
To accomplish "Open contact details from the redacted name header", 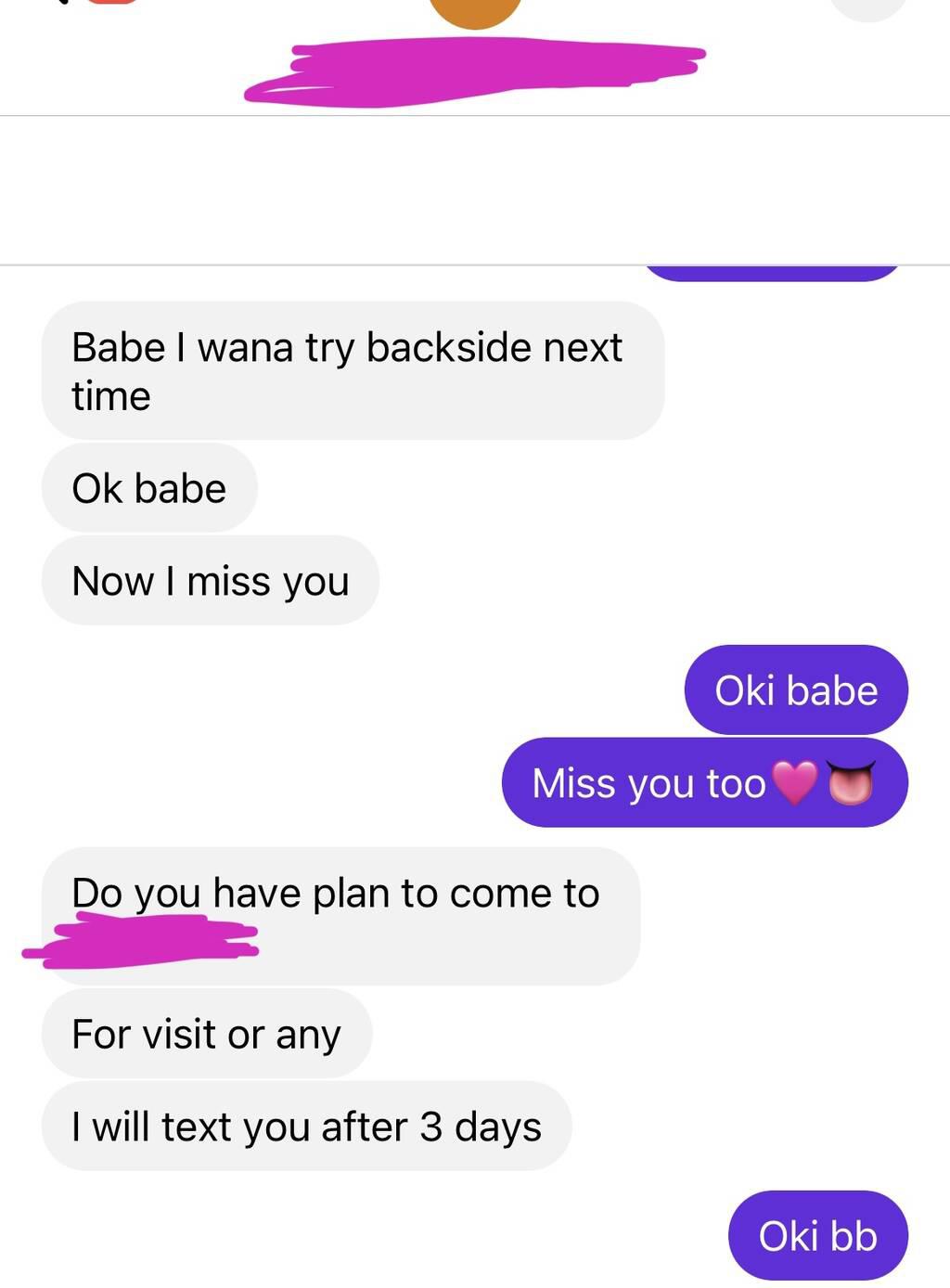I will [475, 71].
